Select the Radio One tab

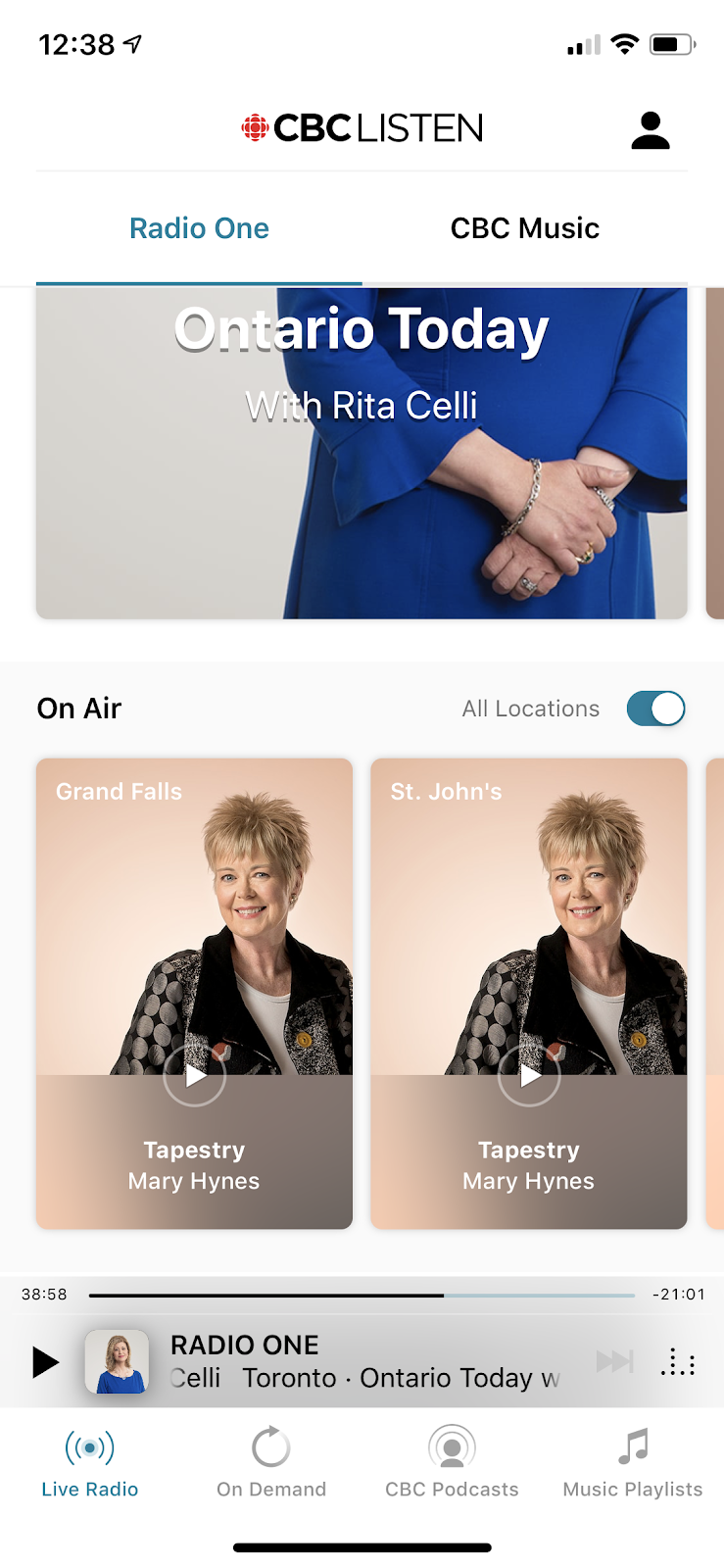(199, 228)
